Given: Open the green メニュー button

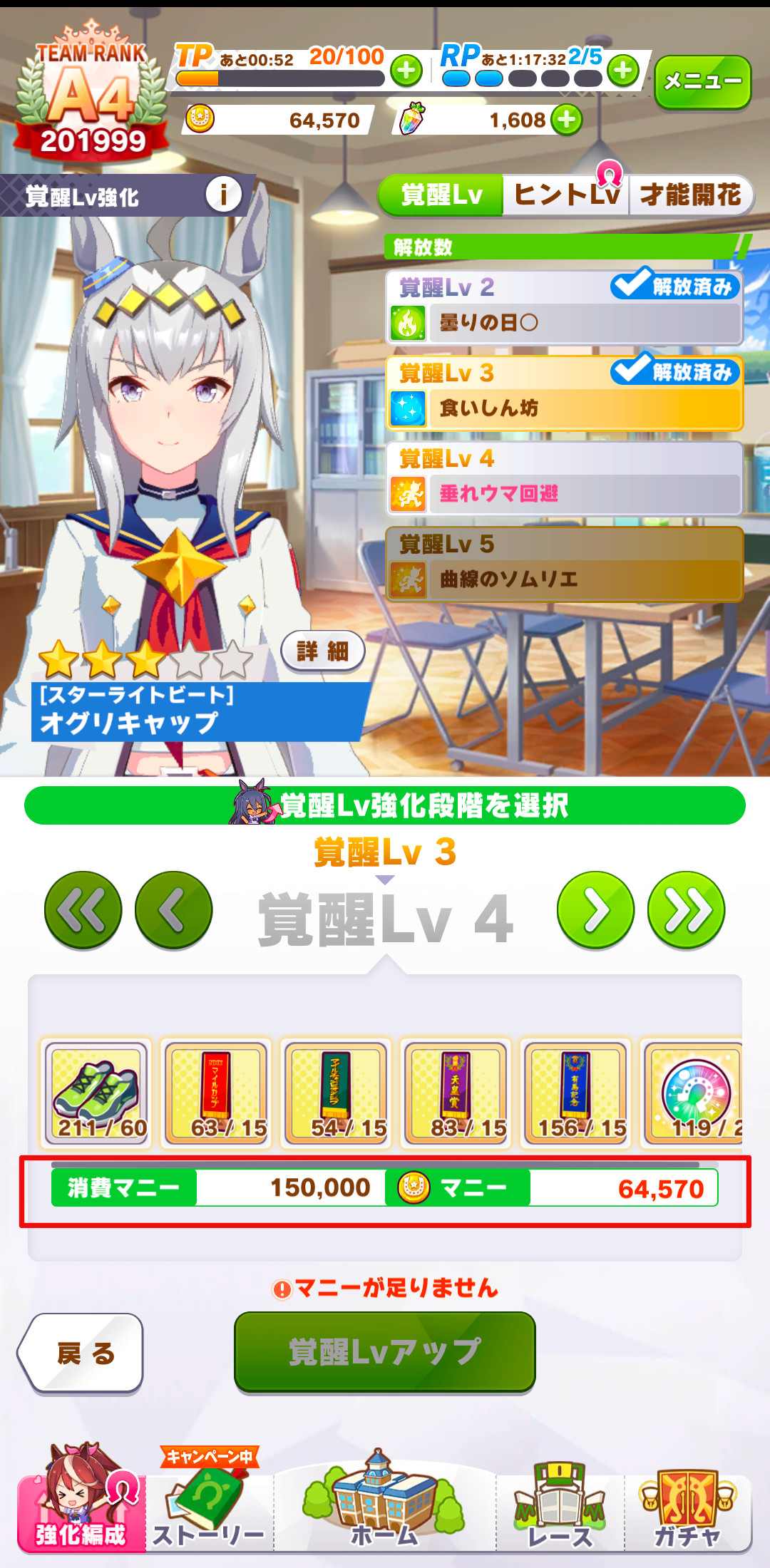Looking at the screenshot, I should click(702, 81).
